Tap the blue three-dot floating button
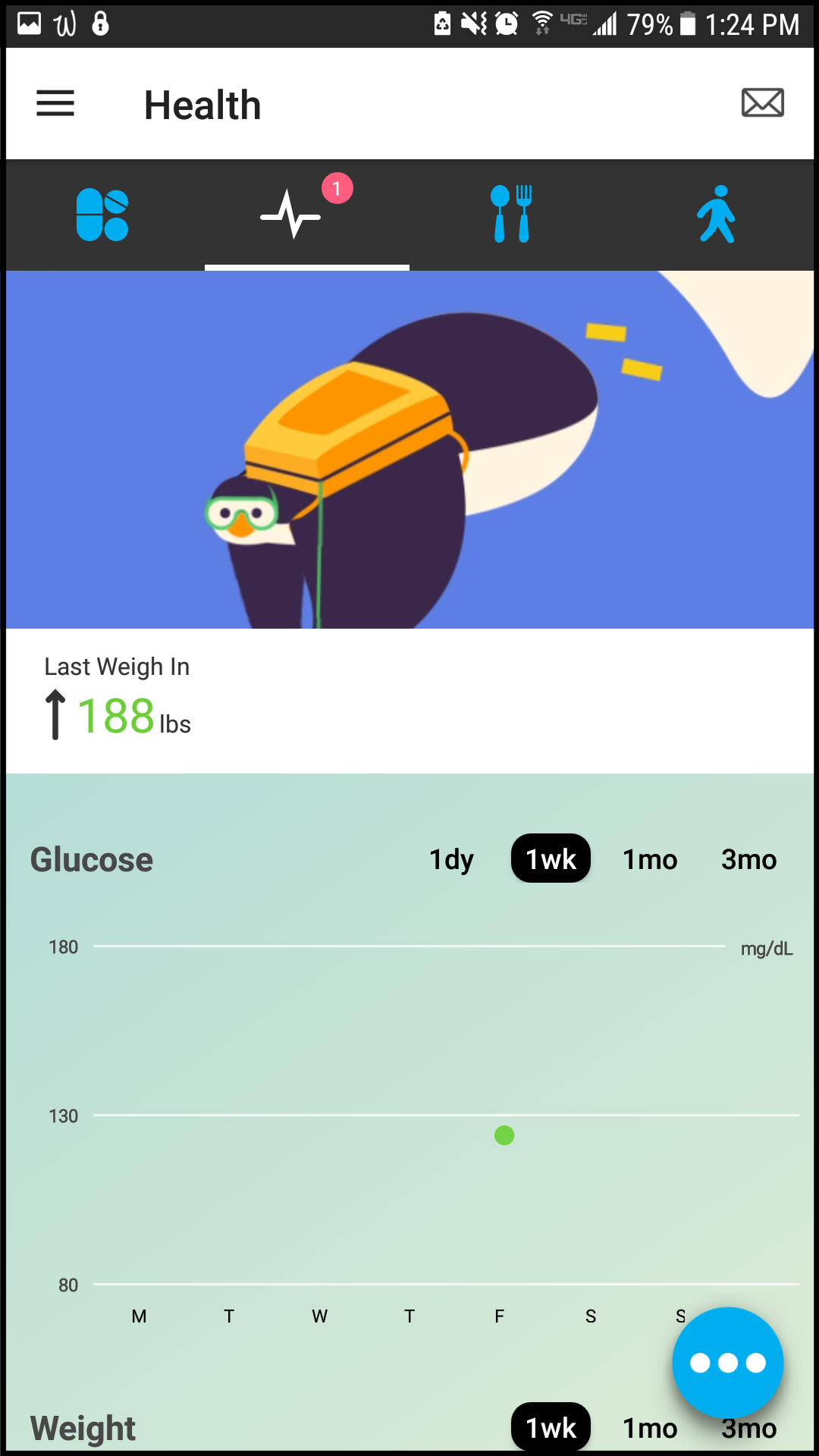Screen dimensions: 819x1456 [728, 1363]
